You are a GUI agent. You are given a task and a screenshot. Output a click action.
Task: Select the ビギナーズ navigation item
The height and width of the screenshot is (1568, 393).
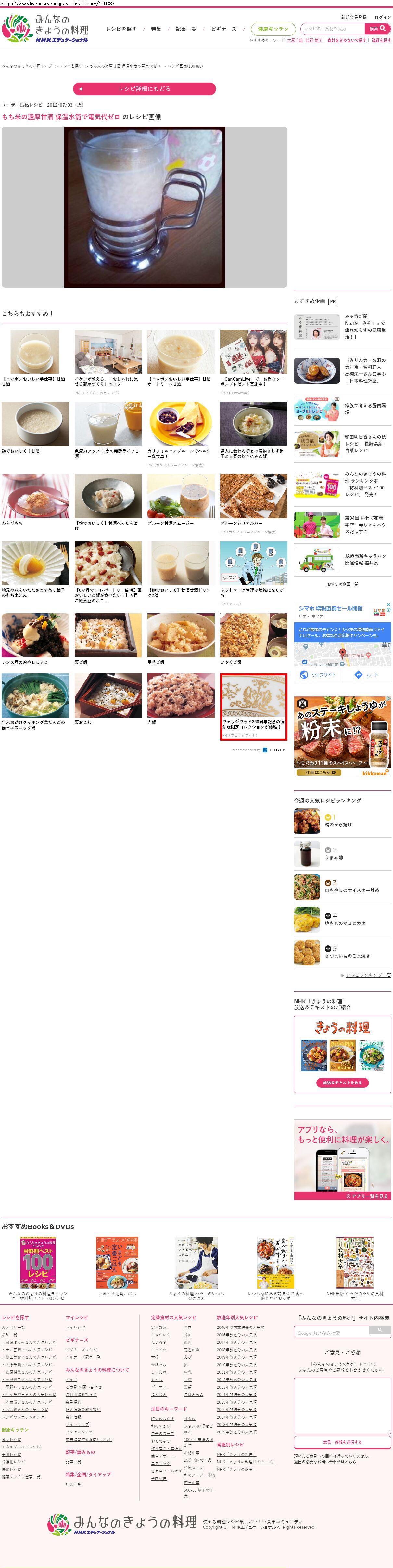point(223,29)
